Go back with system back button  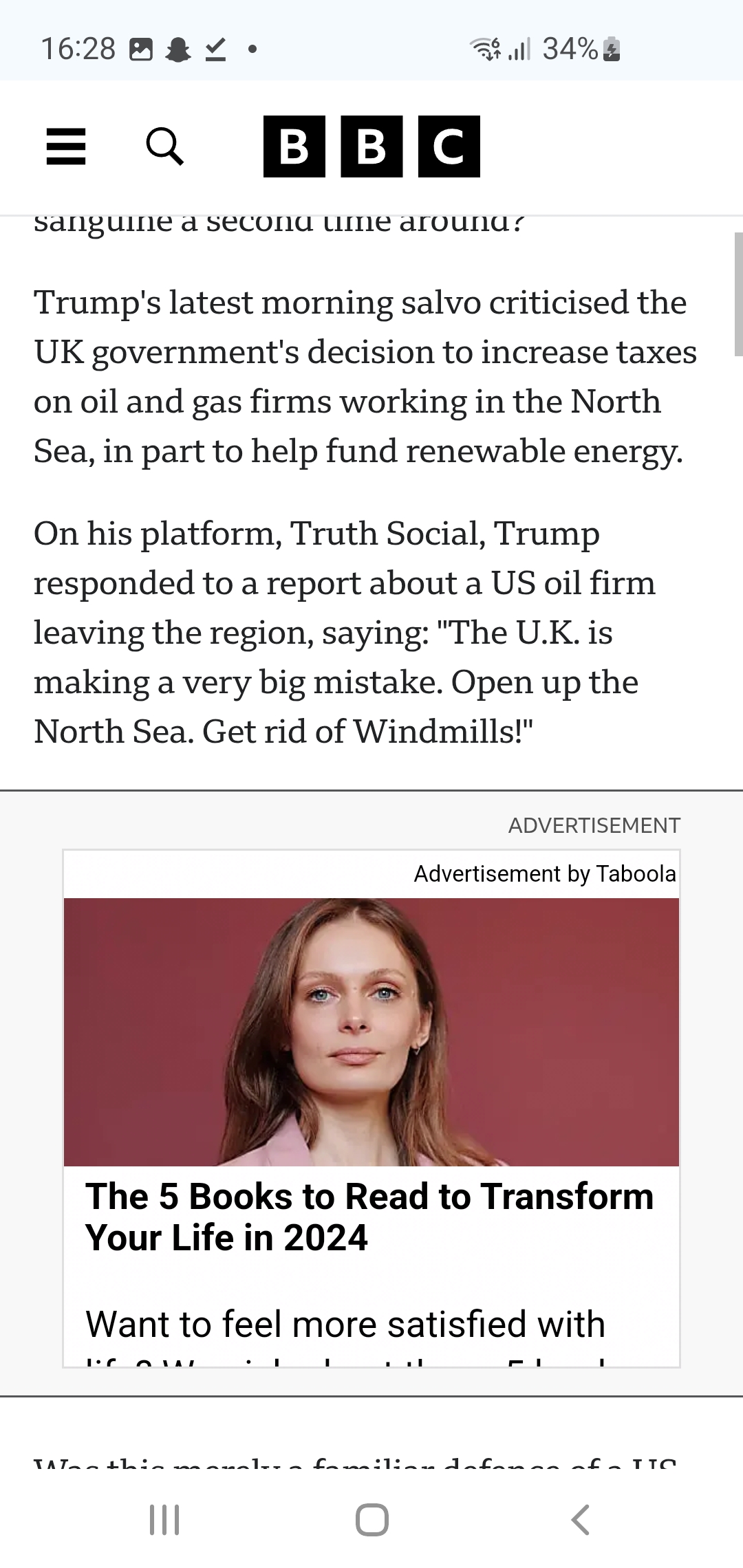pyautogui.click(x=580, y=1519)
